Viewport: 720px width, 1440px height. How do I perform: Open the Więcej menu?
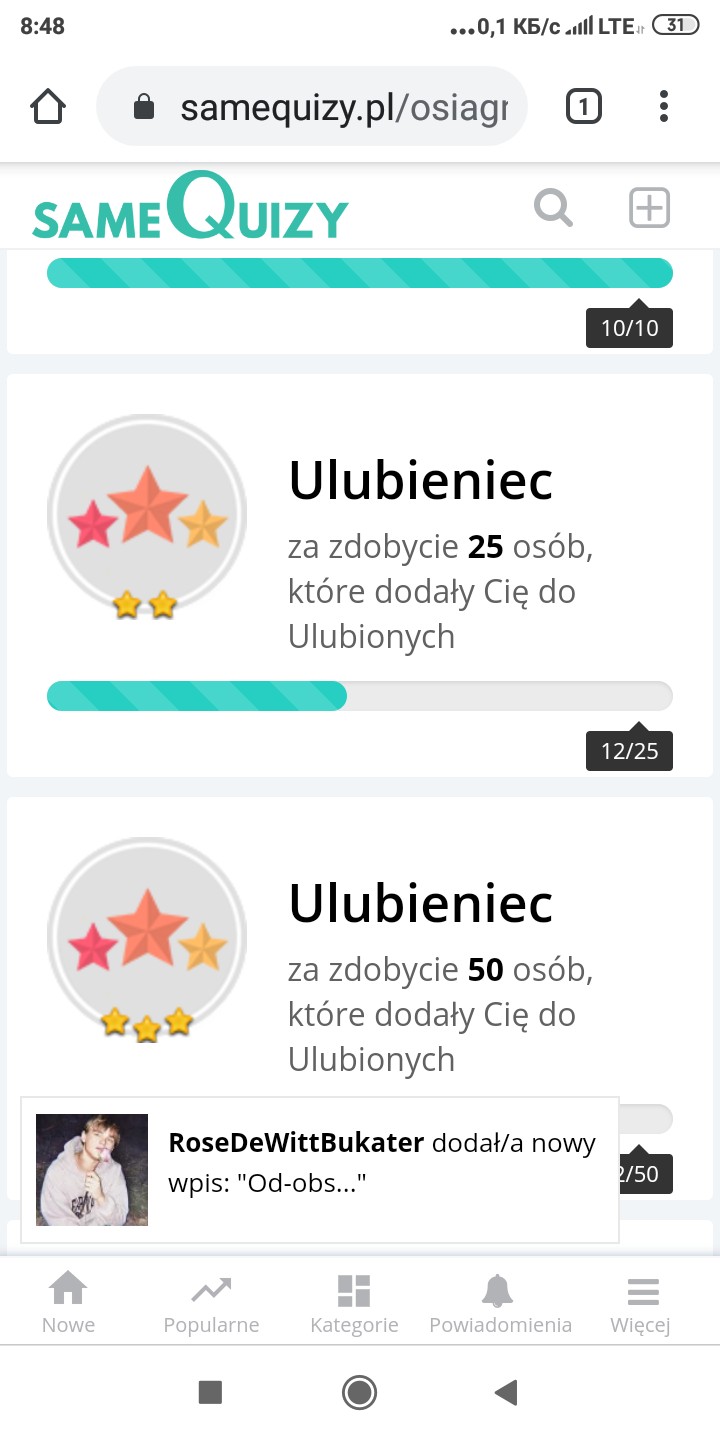[x=640, y=1303]
